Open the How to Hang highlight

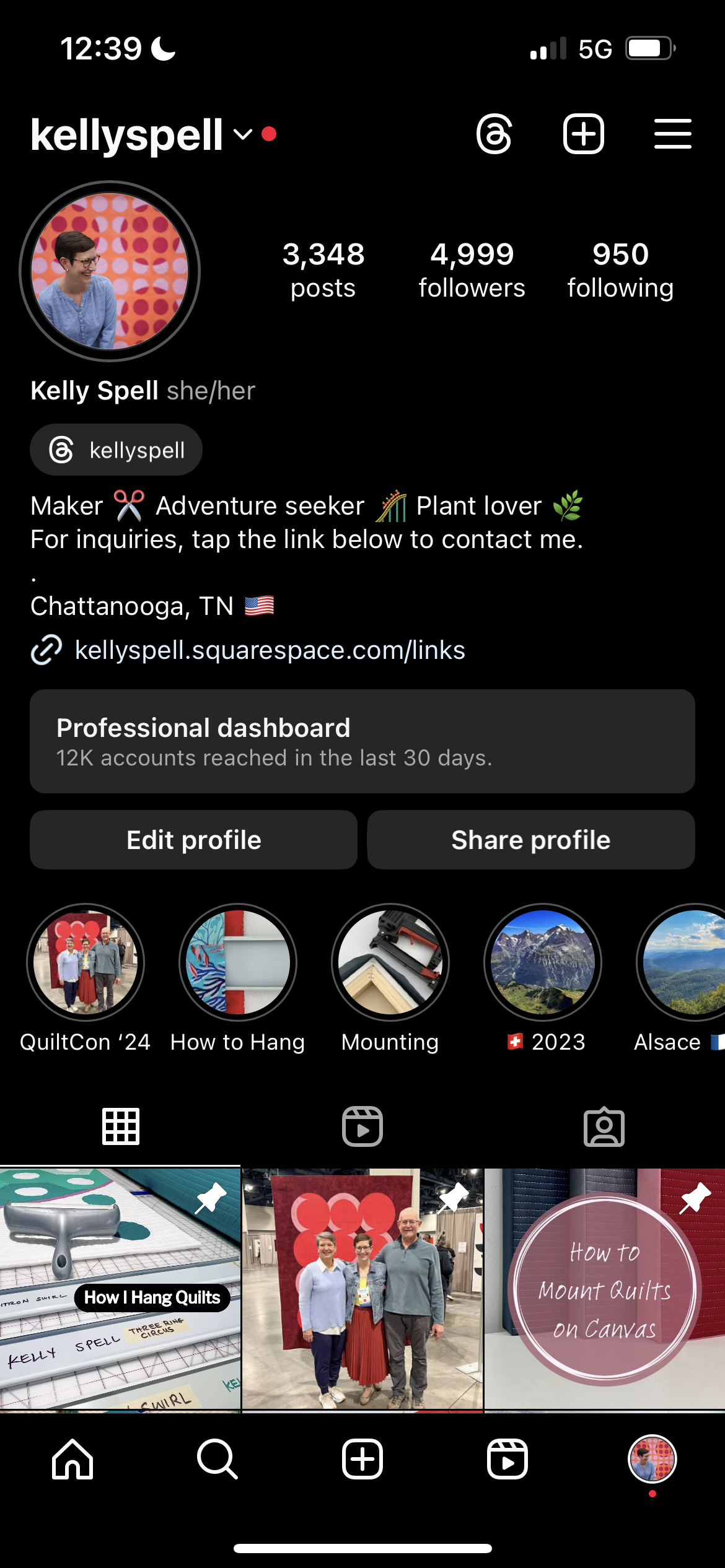(238, 962)
